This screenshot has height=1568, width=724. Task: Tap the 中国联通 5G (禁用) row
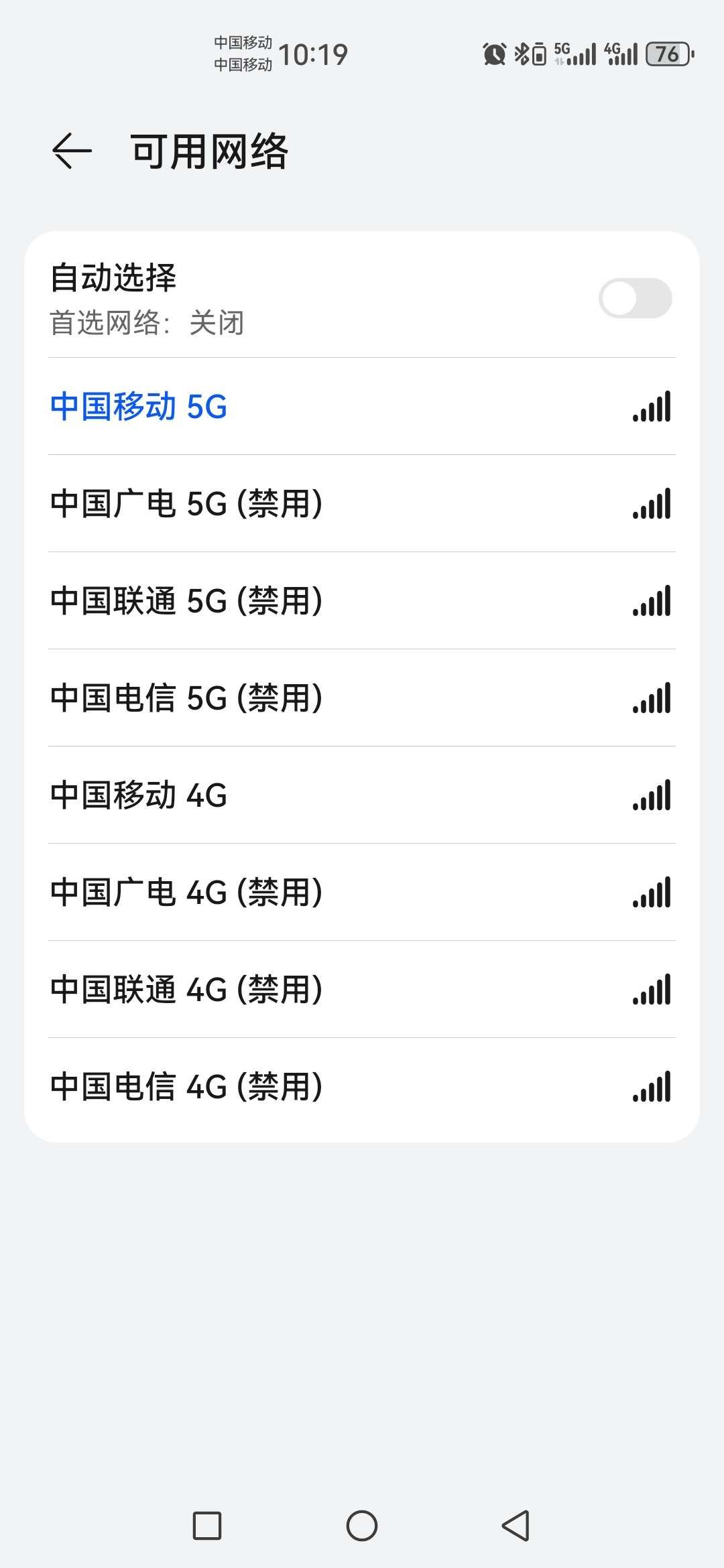pos(362,601)
